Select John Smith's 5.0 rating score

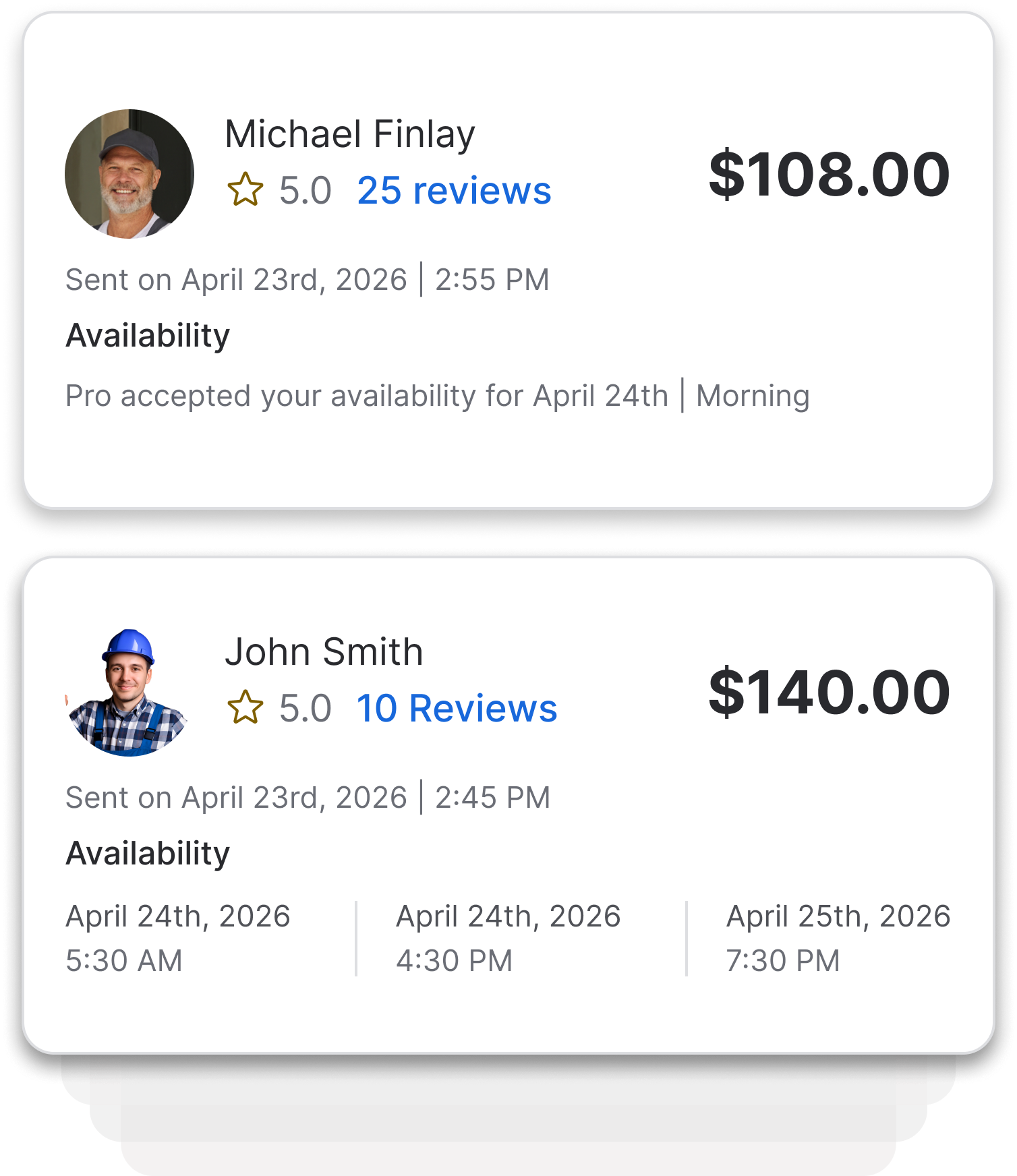point(306,708)
